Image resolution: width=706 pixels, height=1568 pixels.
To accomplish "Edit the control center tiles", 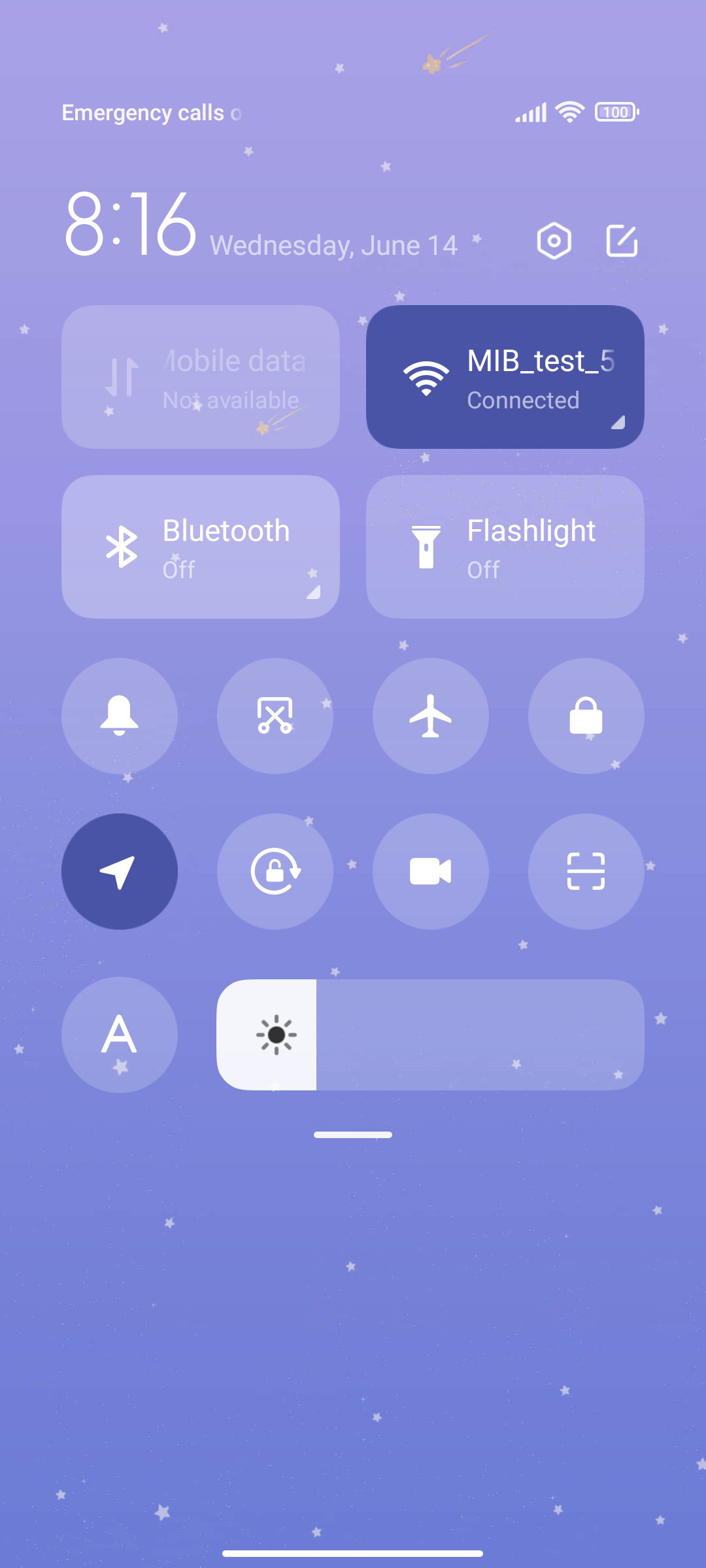I will 622,241.
